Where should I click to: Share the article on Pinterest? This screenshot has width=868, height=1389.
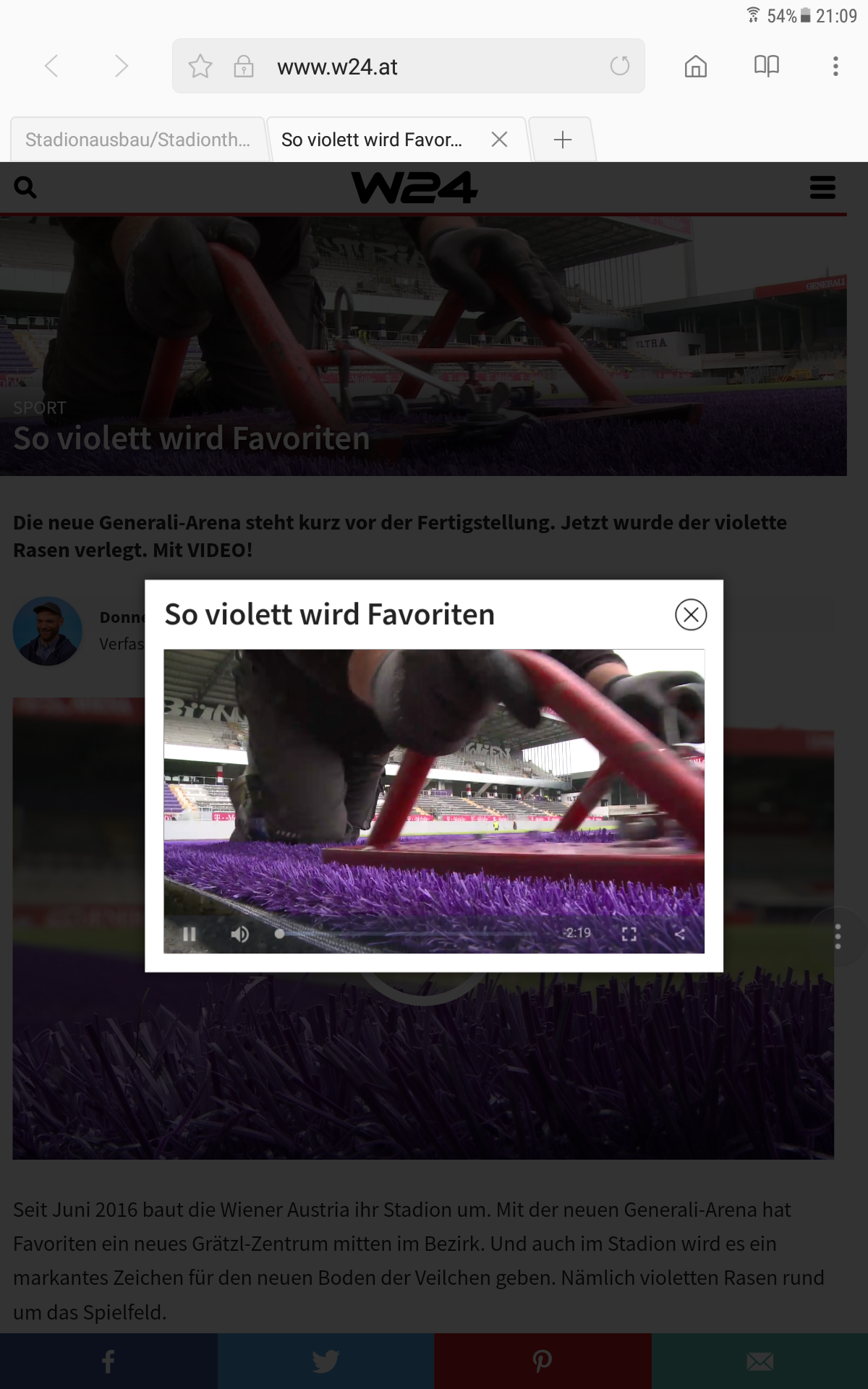pyautogui.click(x=542, y=1361)
